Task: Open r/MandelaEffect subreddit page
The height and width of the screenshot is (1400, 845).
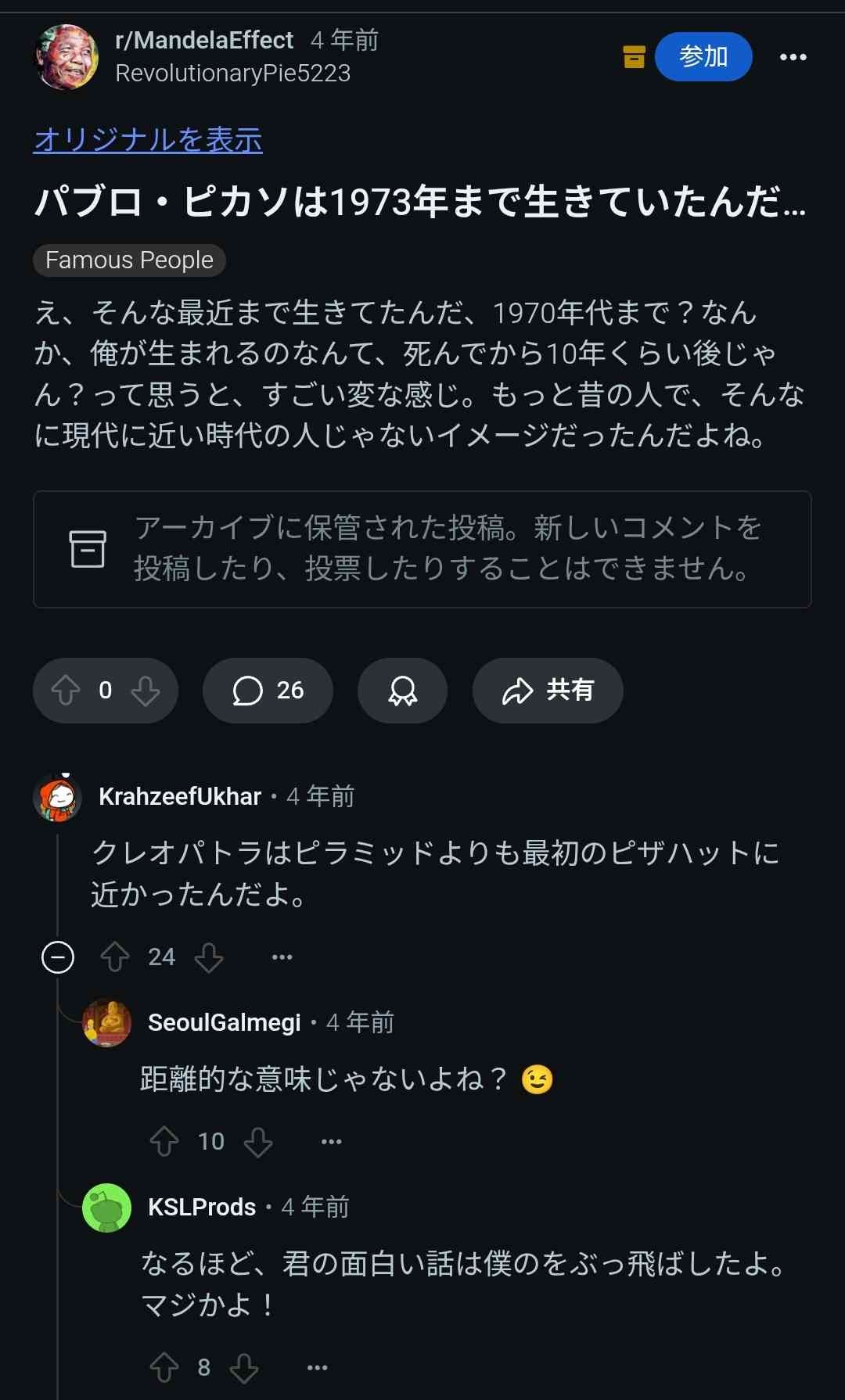Action: pyautogui.click(x=203, y=40)
